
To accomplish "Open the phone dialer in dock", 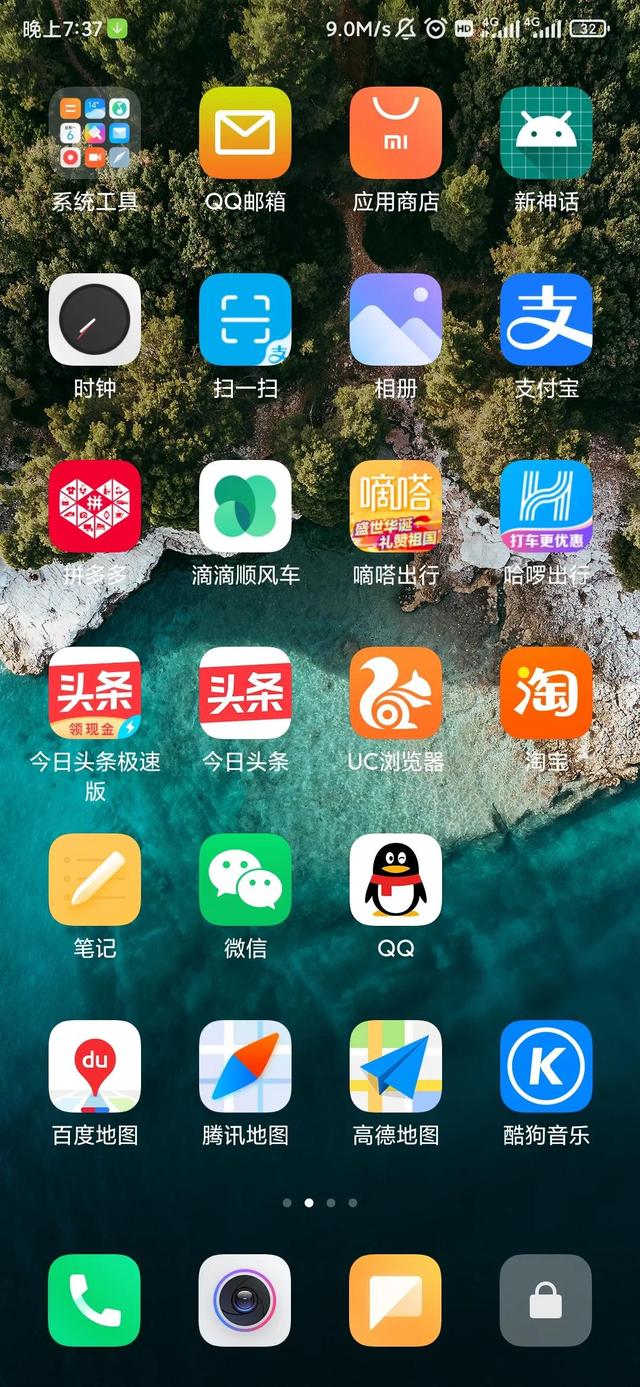I will click(95, 1300).
